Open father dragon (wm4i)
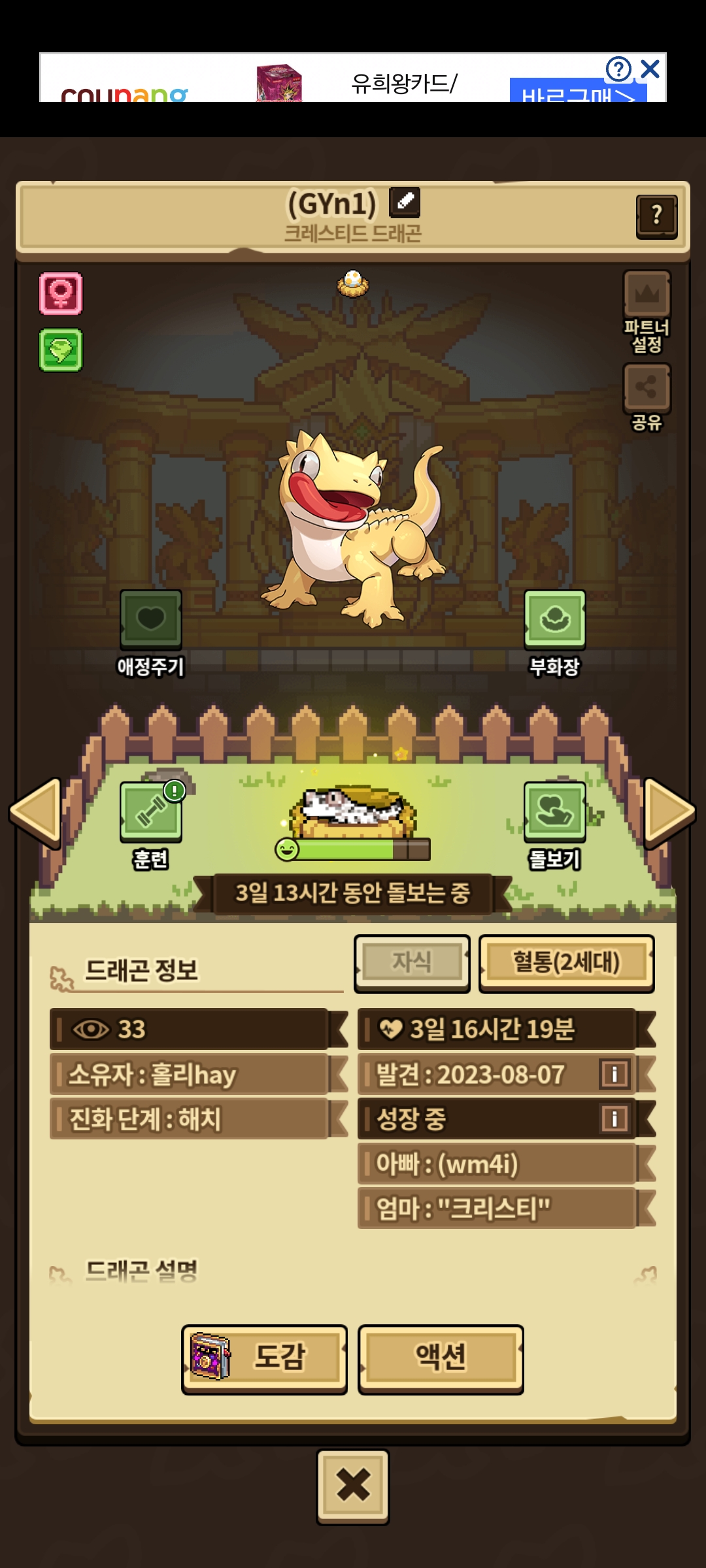The image size is (706, 1568). point(497,1164)
